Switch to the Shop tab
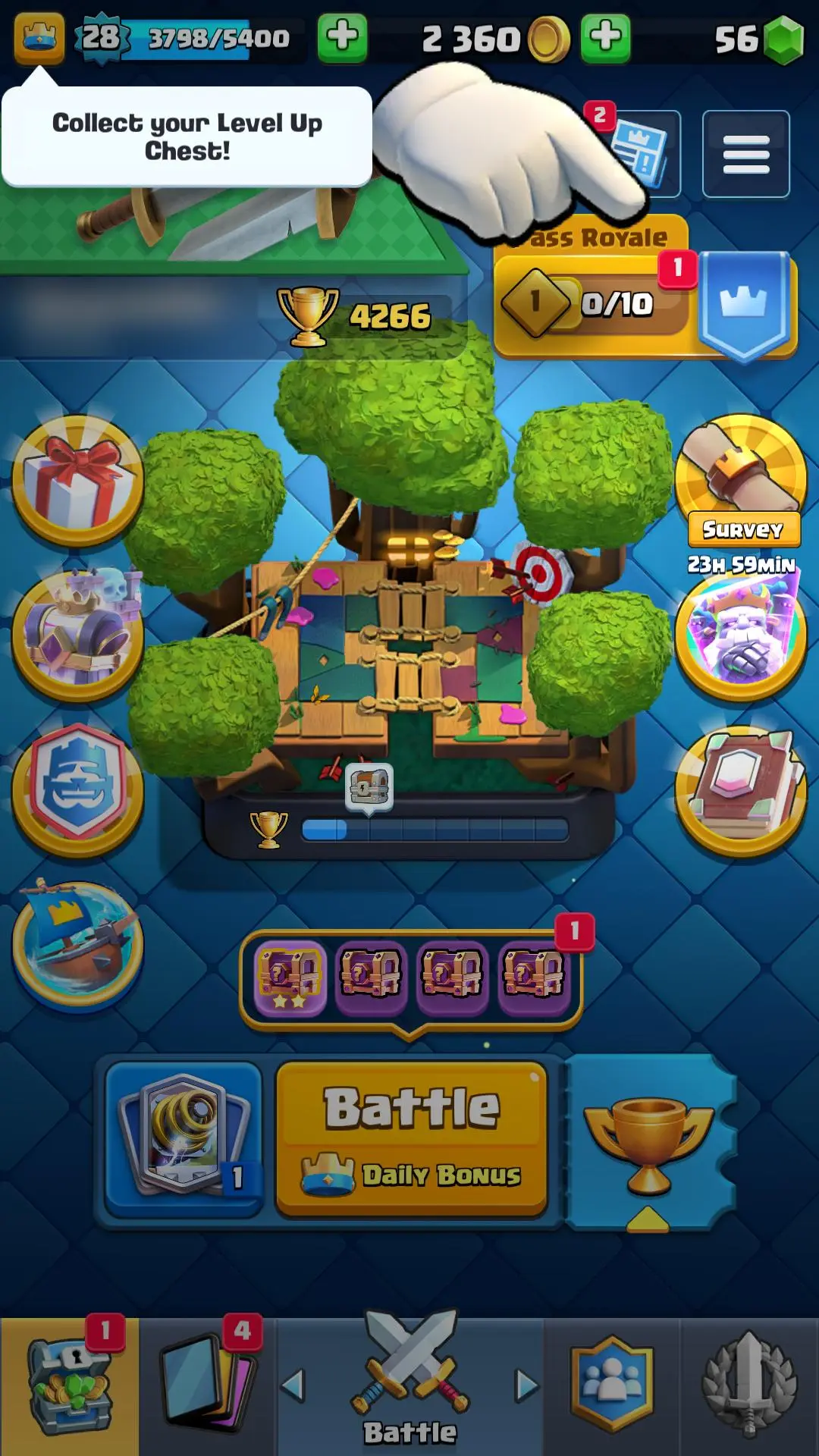The height and width of the screenshot is (1456, 819). coord(69,1386)
